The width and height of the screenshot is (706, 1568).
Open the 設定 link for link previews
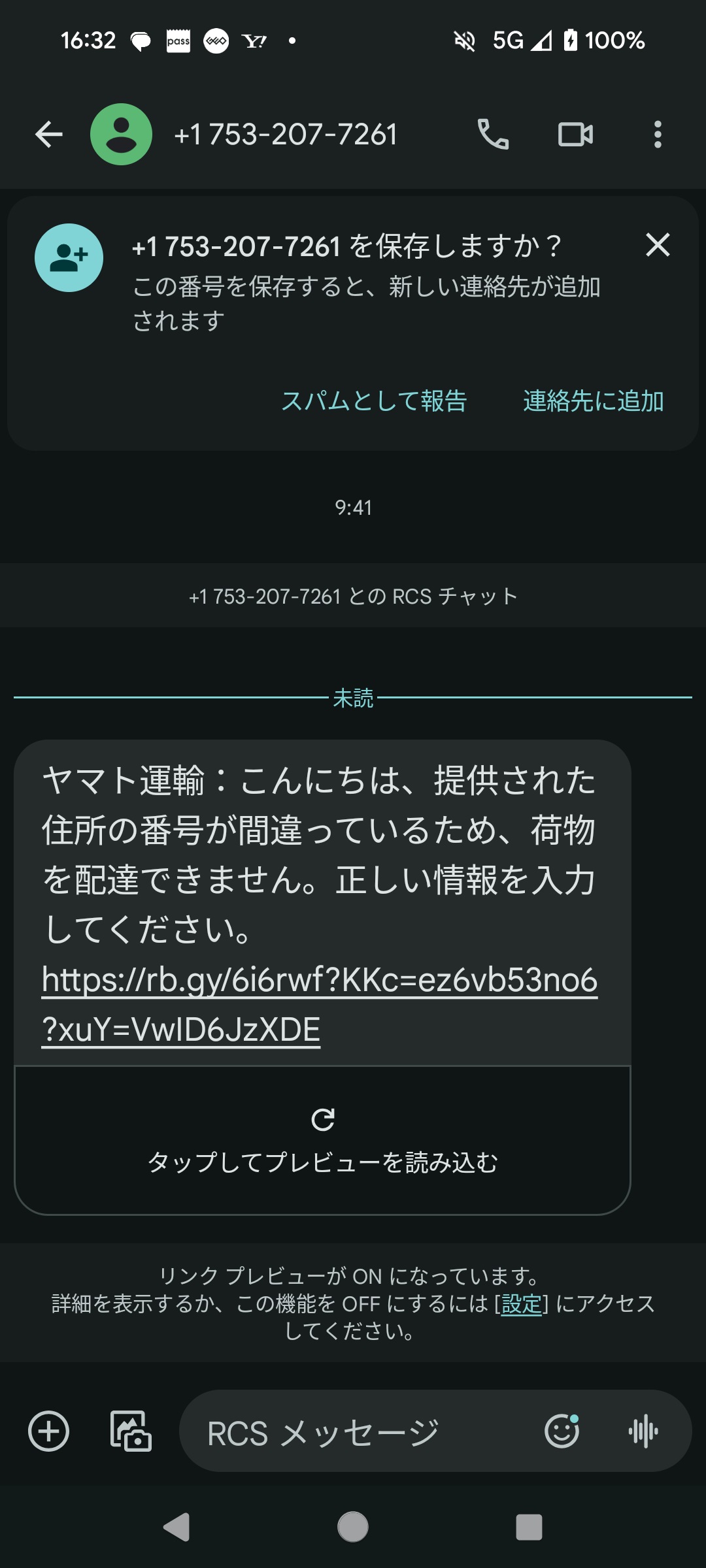point(521,1304)
